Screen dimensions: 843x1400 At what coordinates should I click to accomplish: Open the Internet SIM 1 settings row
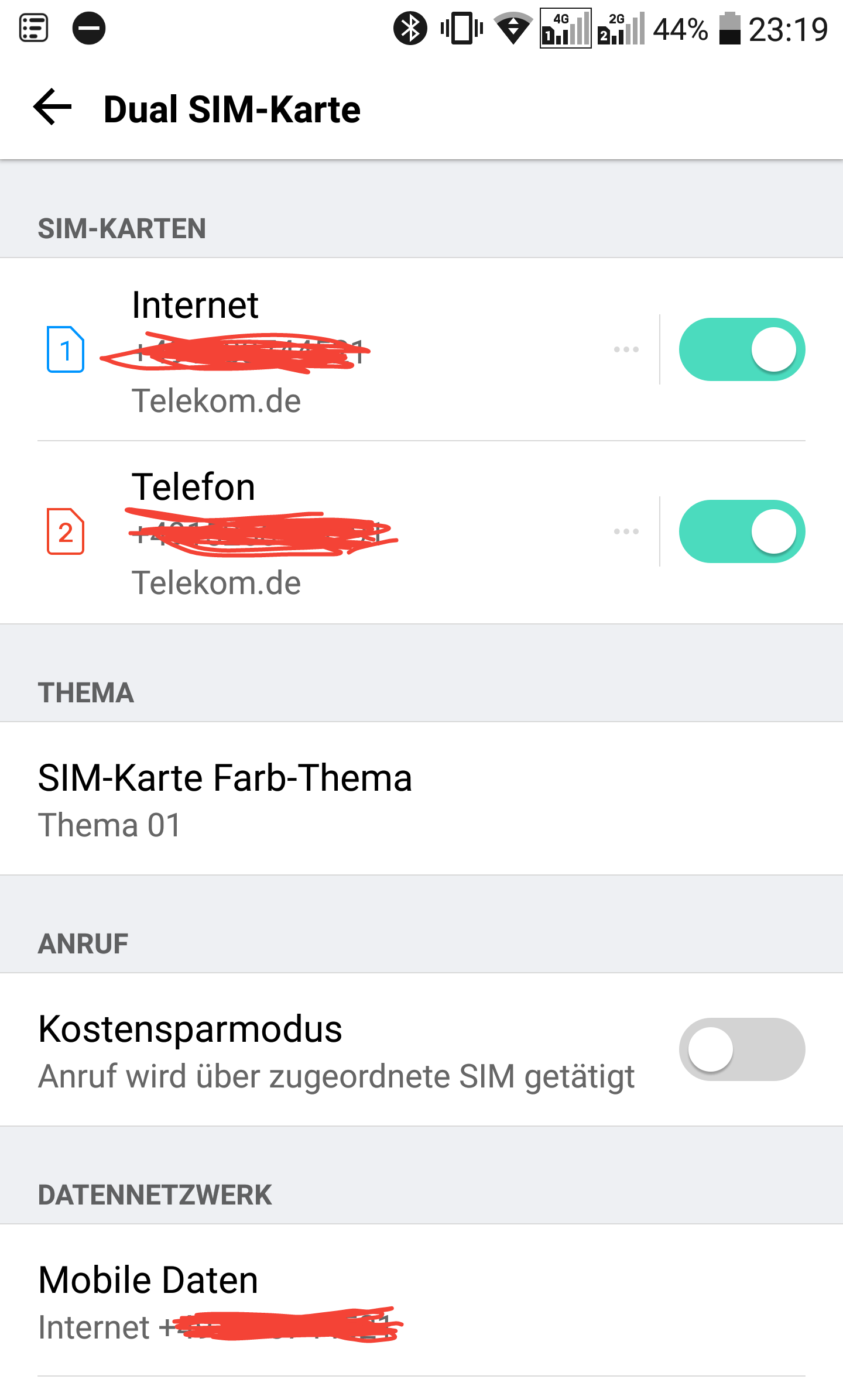tap(293, 351)
